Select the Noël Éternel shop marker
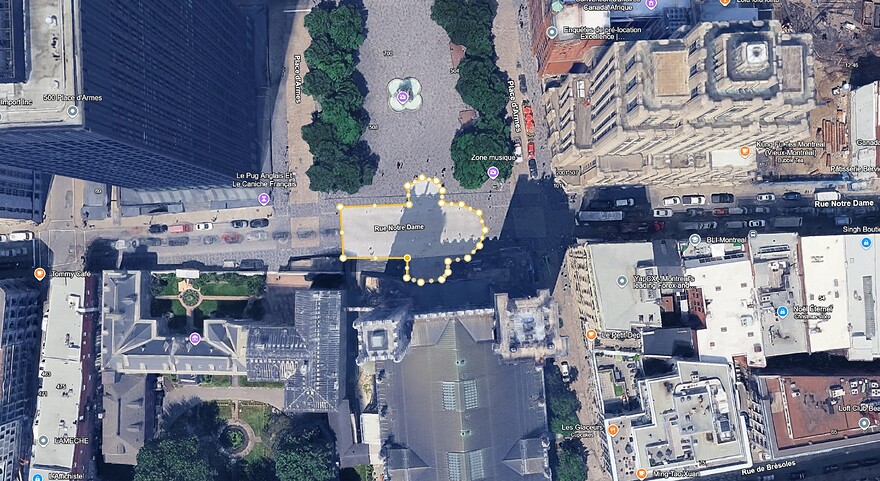Screen dimensions: 880x481 click(x=782, y=311)
